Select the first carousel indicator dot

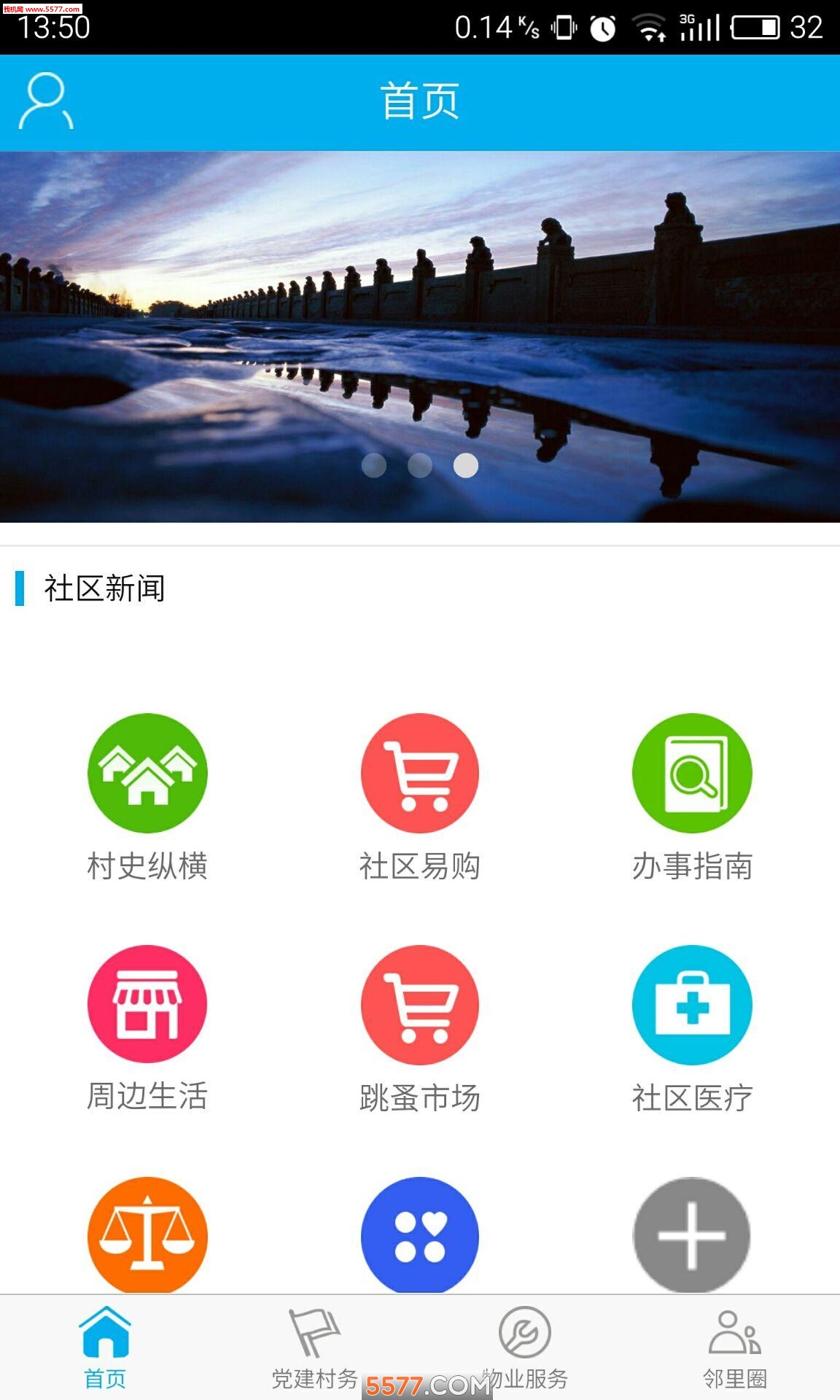point(373,465)
